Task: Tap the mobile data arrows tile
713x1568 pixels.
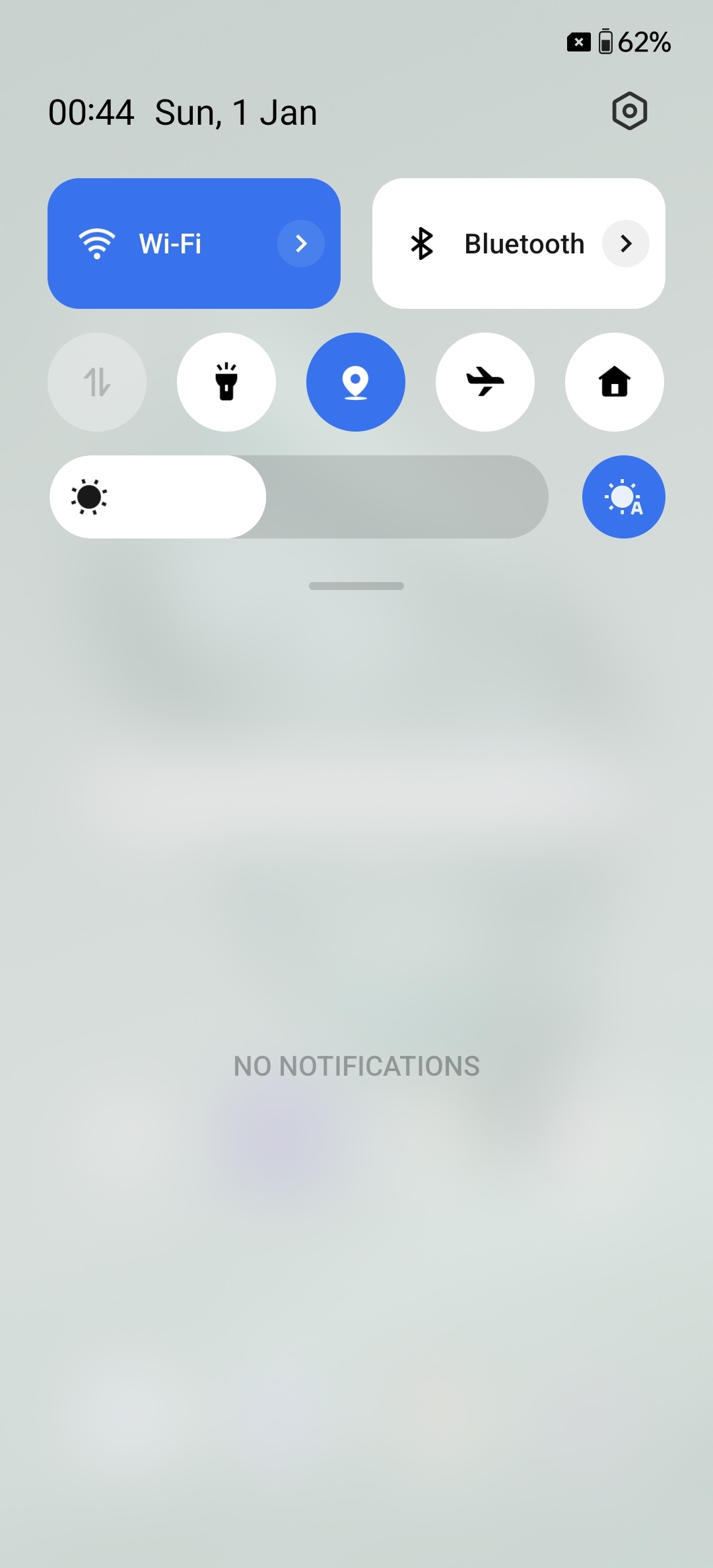Action: click(97, 382)
